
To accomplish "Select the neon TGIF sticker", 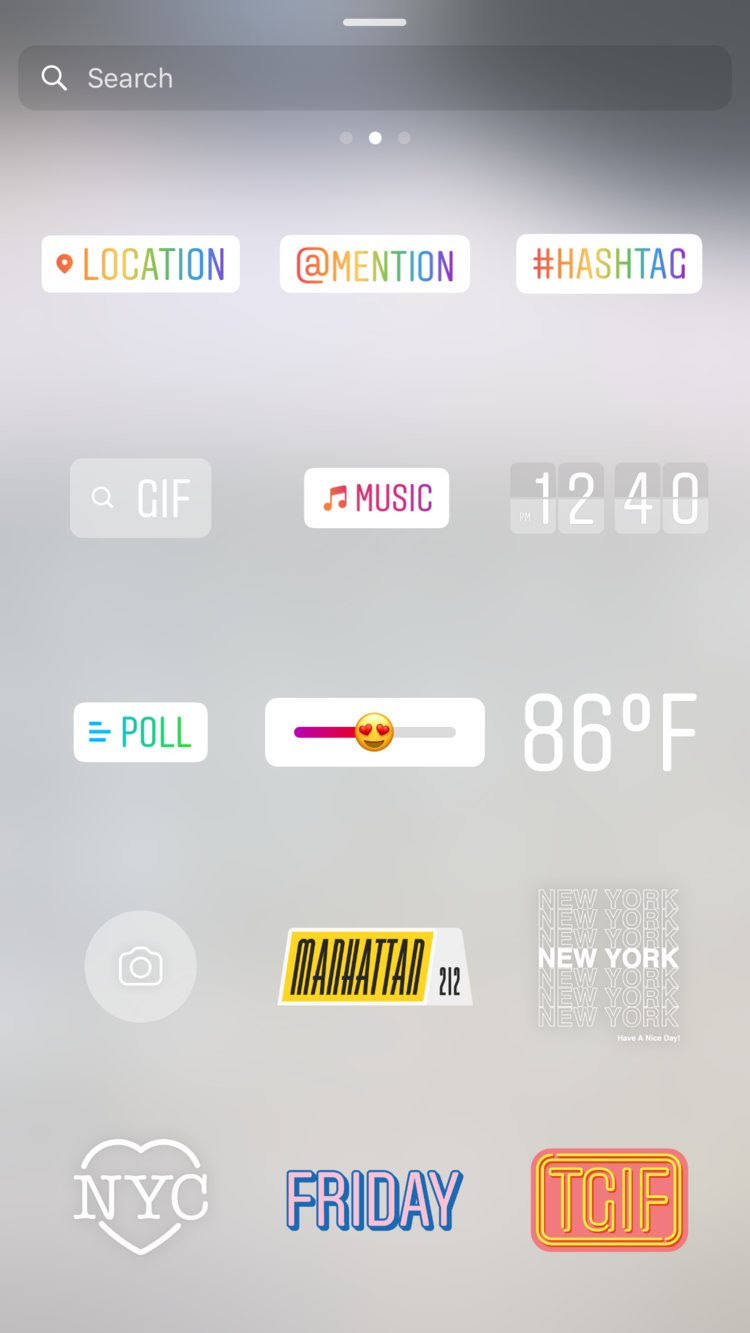I will pos(609,1199).
